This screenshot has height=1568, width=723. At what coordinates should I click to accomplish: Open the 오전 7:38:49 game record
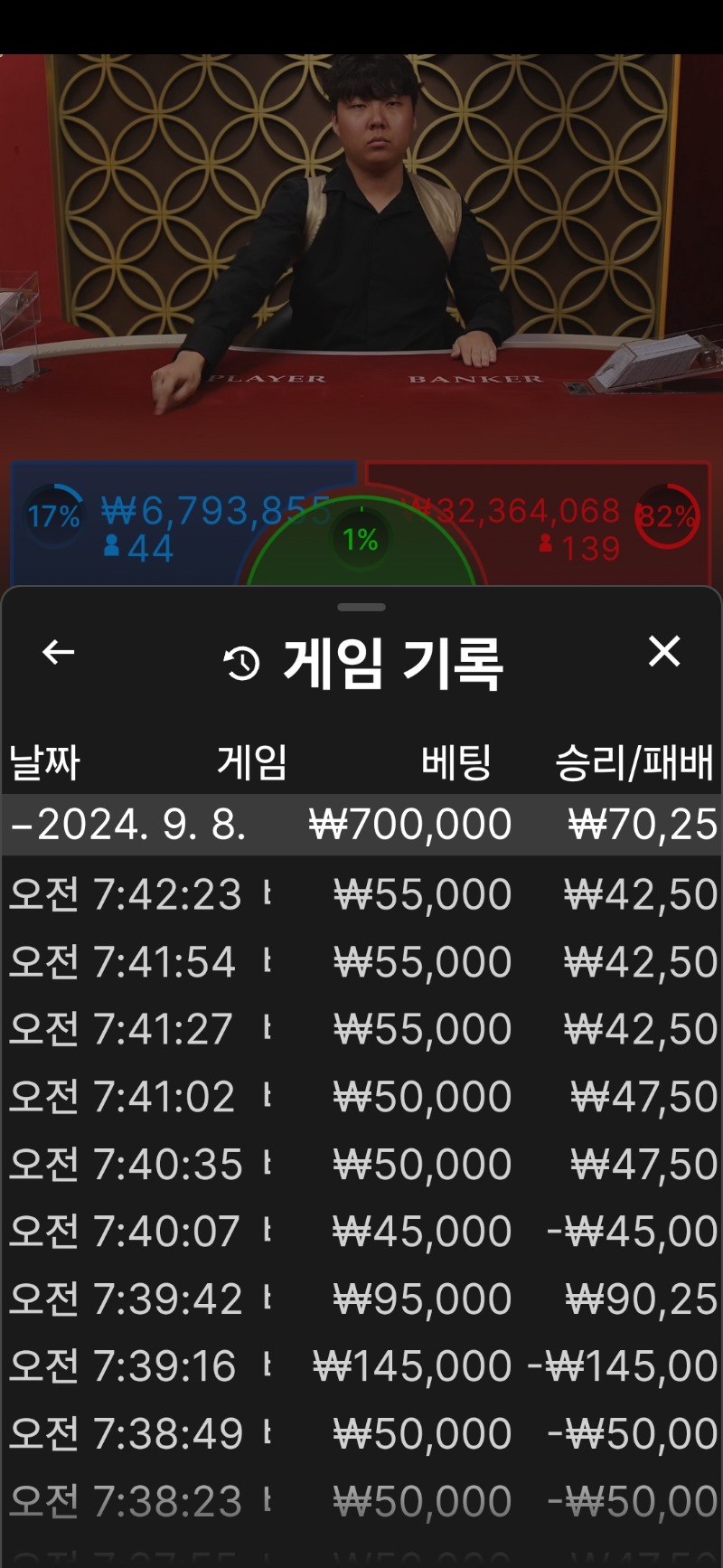tap(361, 1433)
